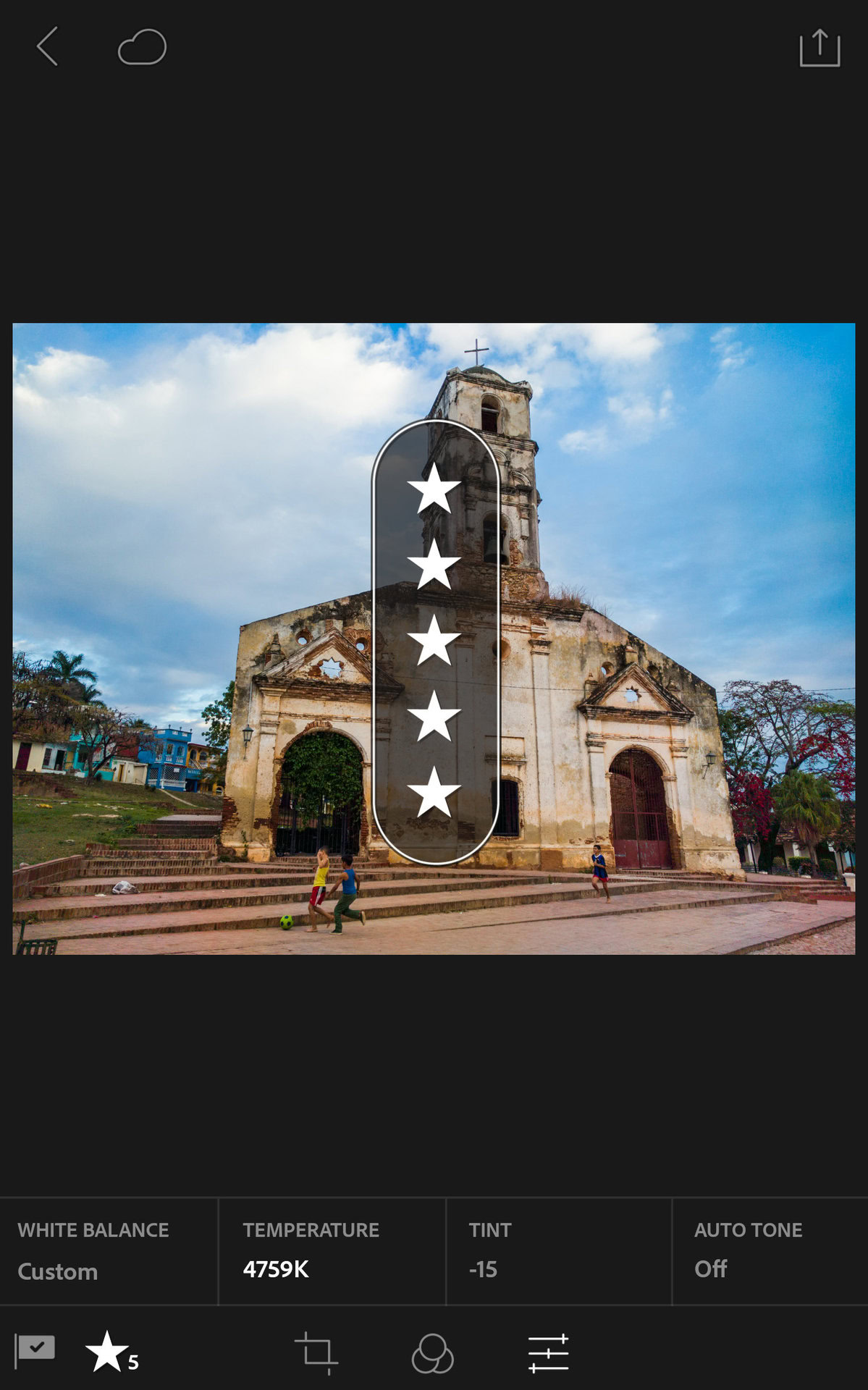Select the bottom star in the rating overlay

click(x=434, y=792)
